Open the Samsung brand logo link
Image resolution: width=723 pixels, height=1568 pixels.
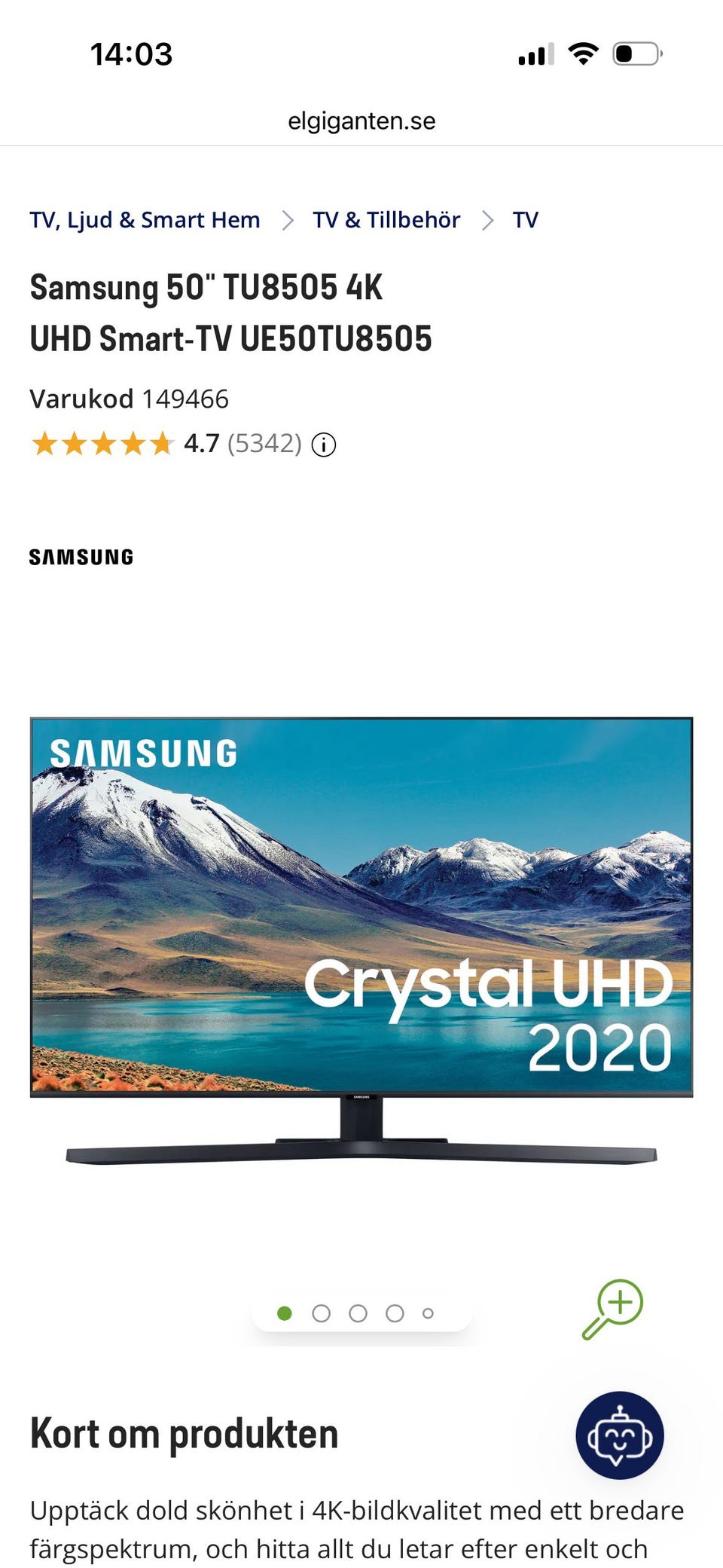pyautogui.click(x=81, y=557)
